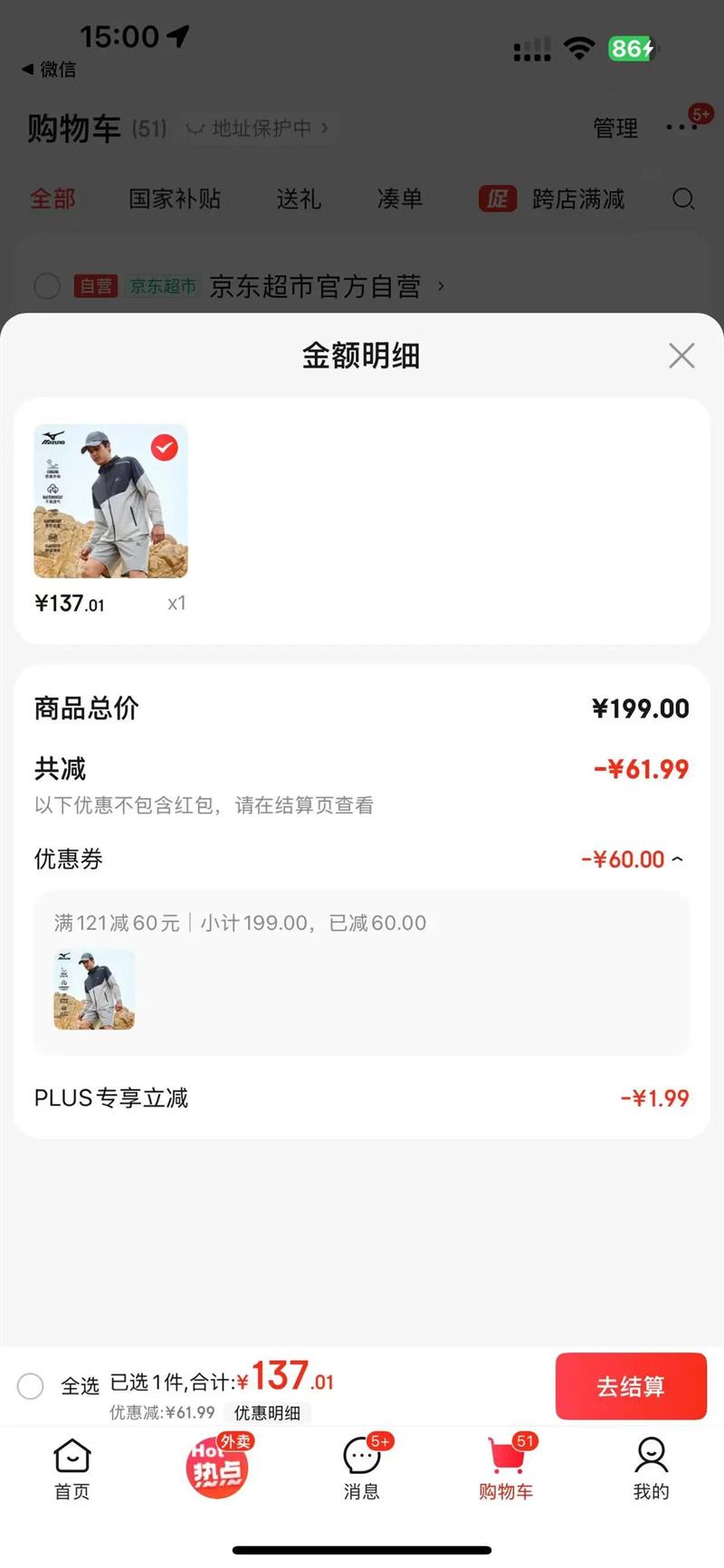Open the 我的 profile tab
724x1568 pixels.
[651, 1468]
